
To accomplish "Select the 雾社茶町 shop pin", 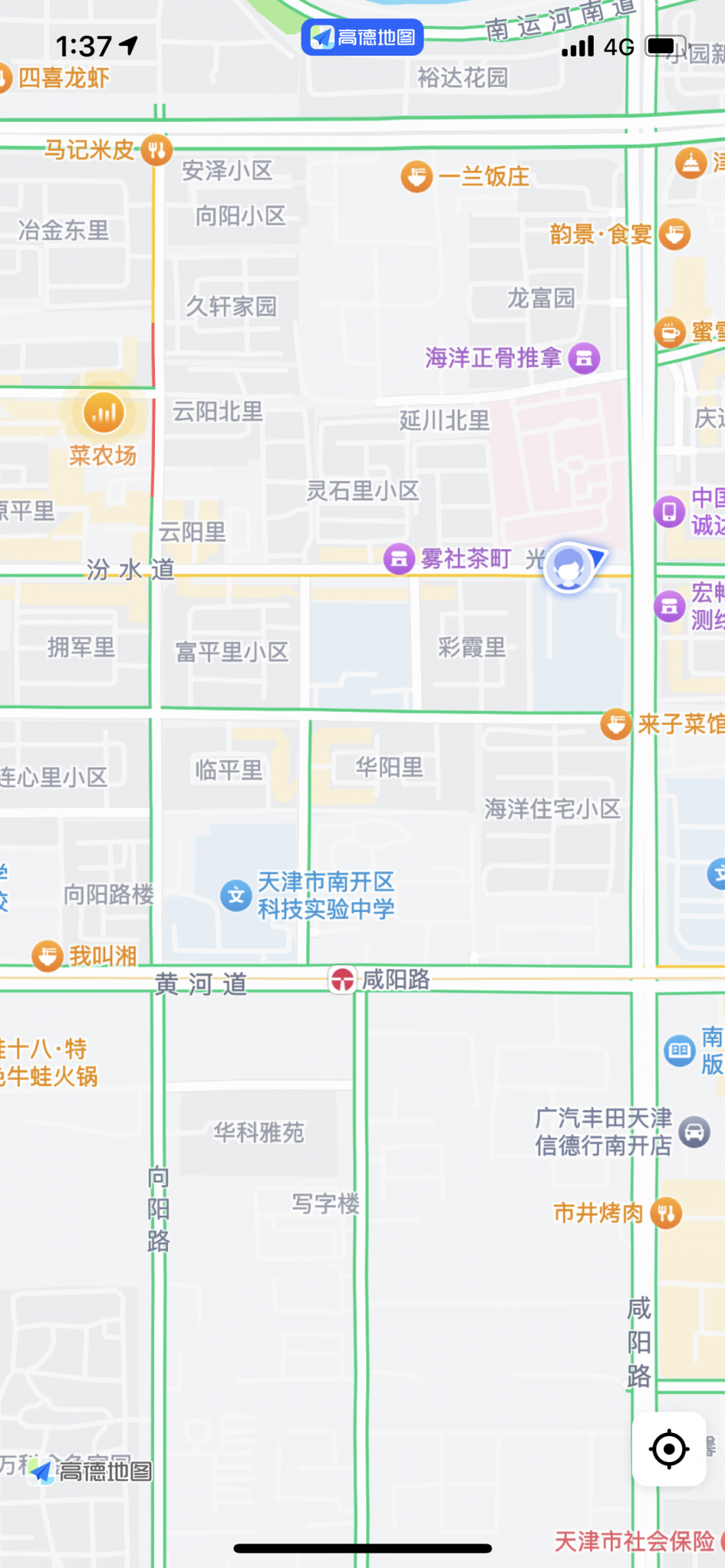I will point(398,559).
